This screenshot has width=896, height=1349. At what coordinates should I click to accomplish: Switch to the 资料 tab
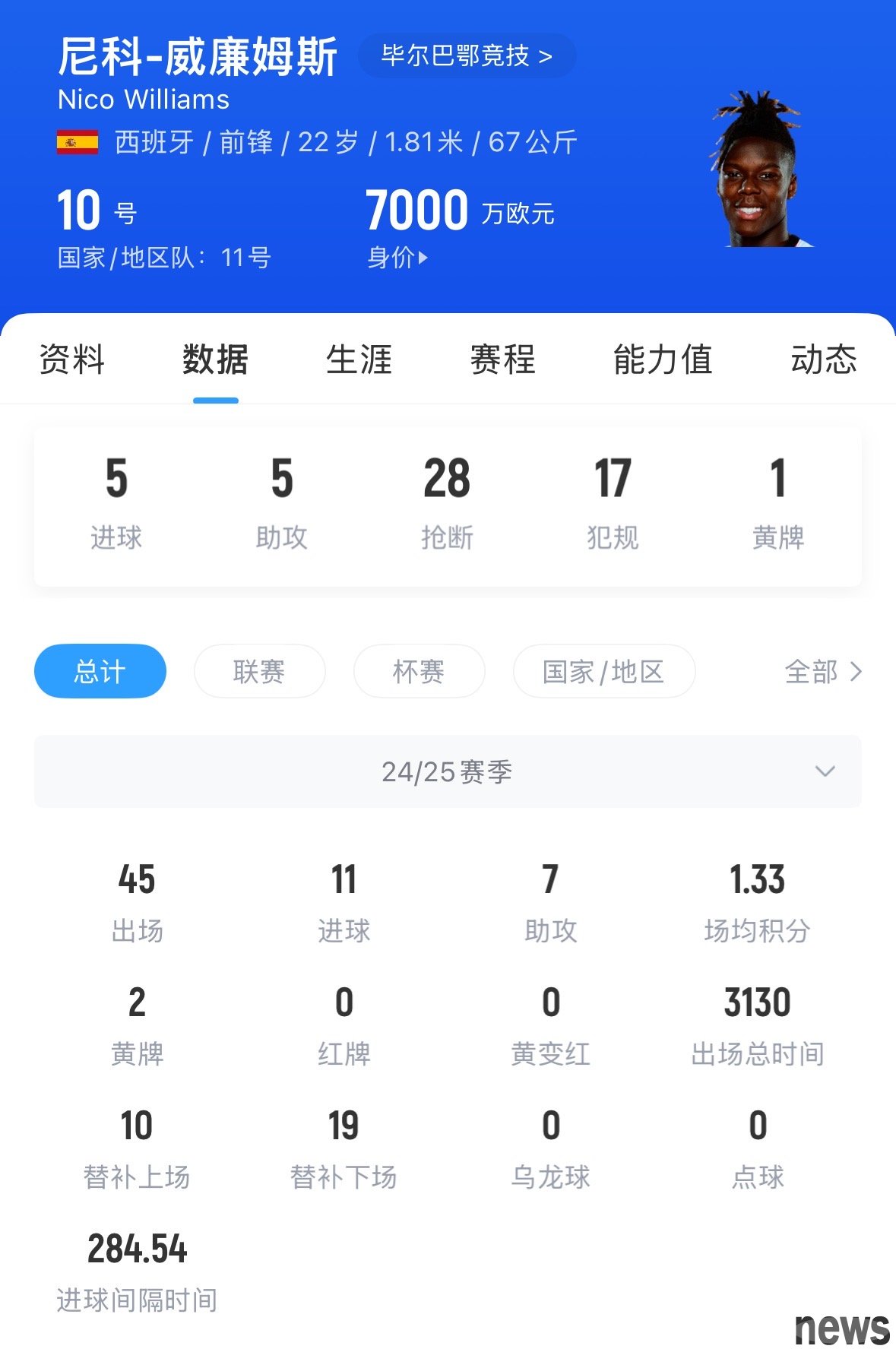[71, 359]
